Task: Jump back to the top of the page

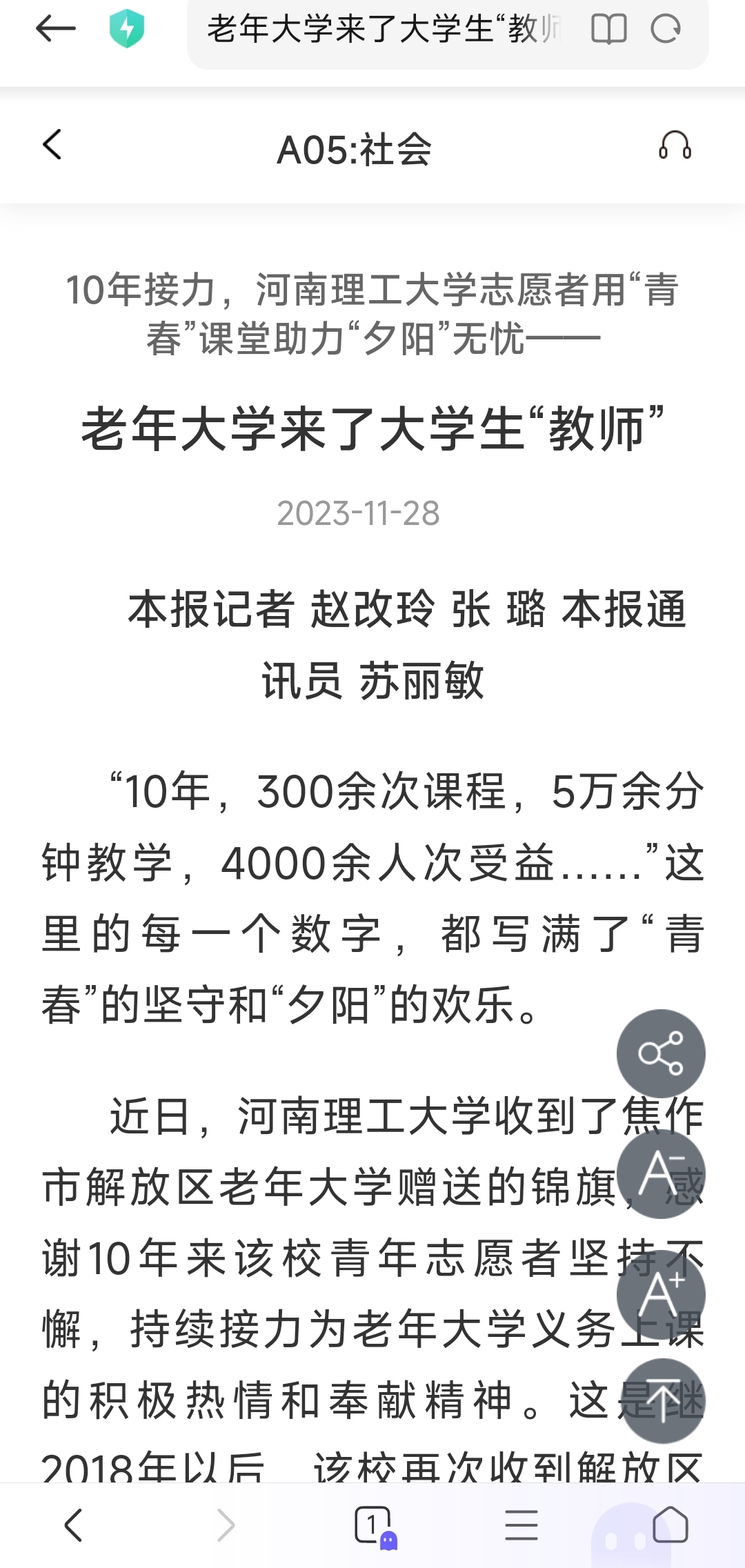Action: (661, 1400)
